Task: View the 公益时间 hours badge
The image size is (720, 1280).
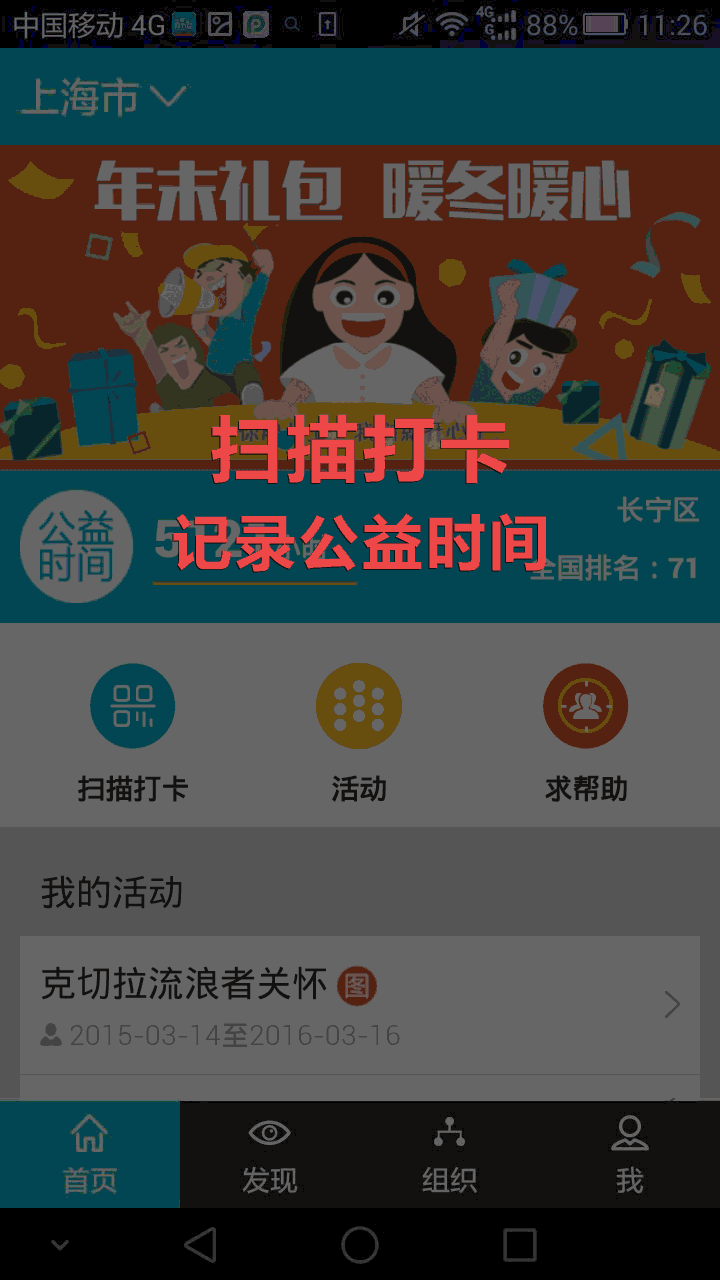Action: click(77, 546)
